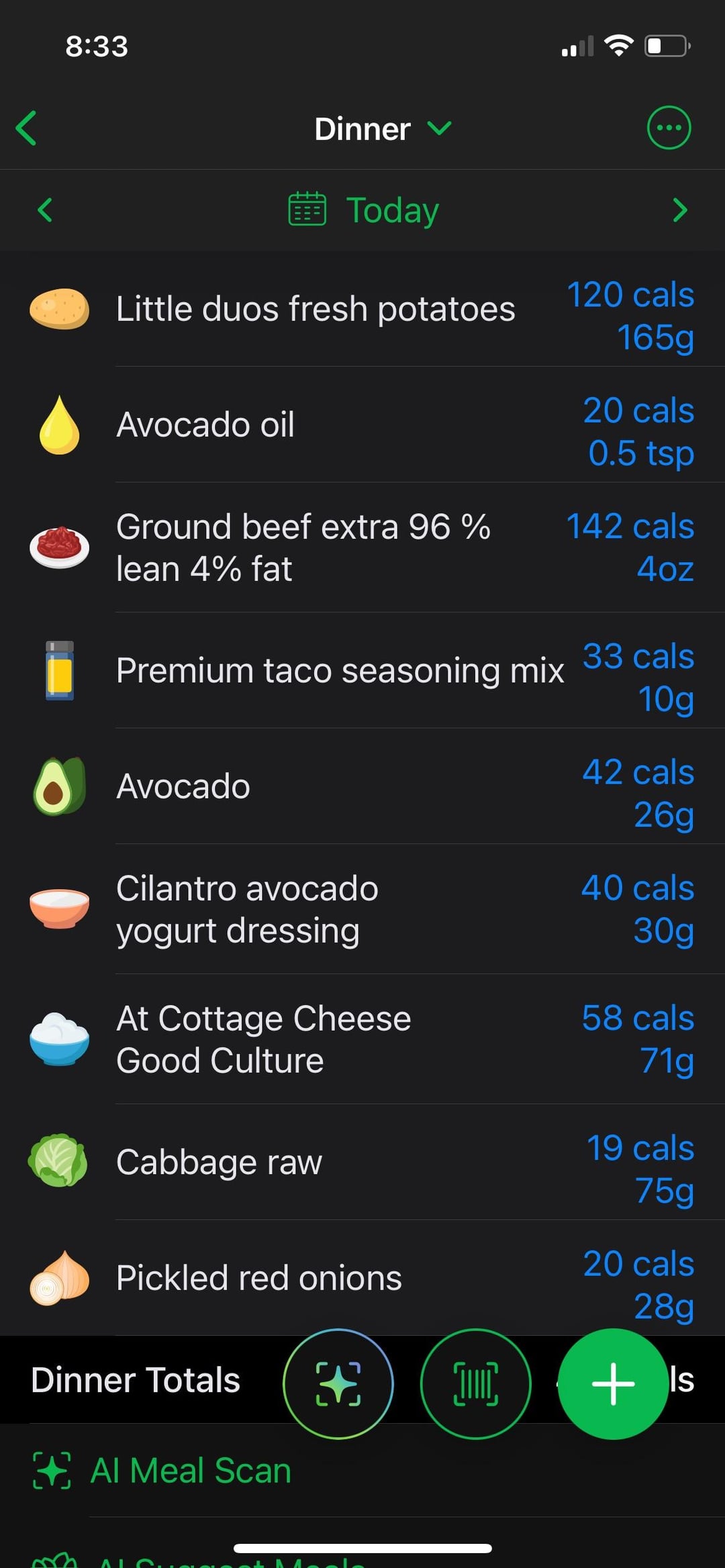Open Cilantro avocado yogurt dressing entry
Screen dimensions: 725x1568
click(x=362, y=909)
